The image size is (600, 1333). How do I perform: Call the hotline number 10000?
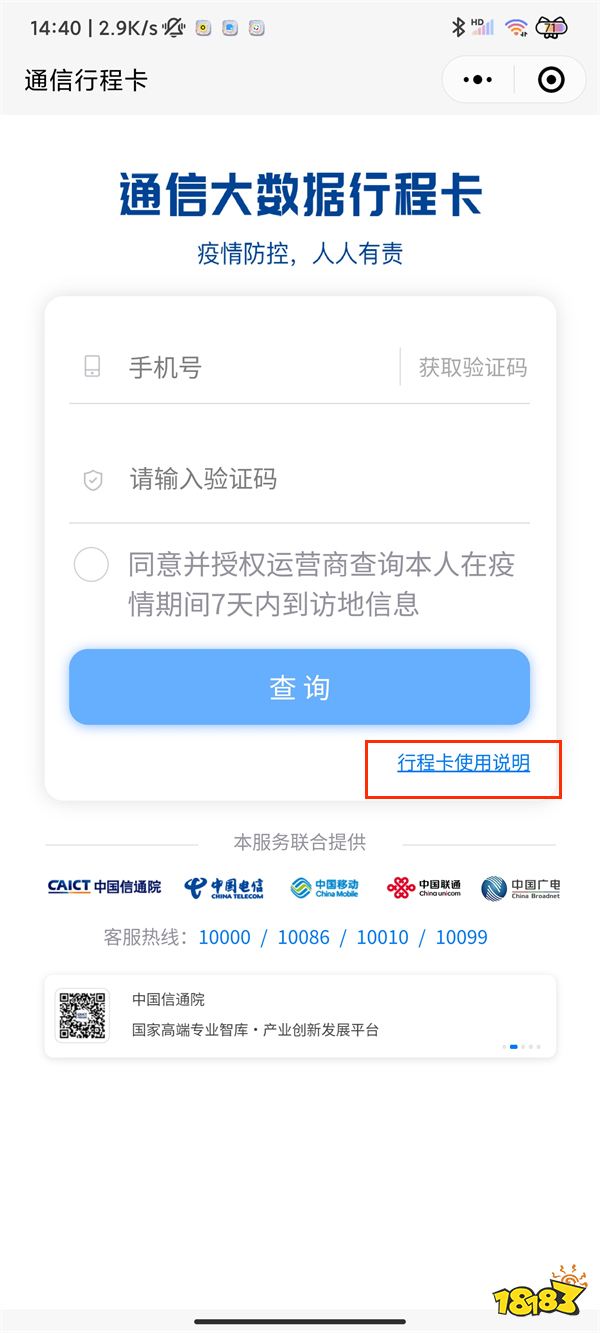pos(224,938)
